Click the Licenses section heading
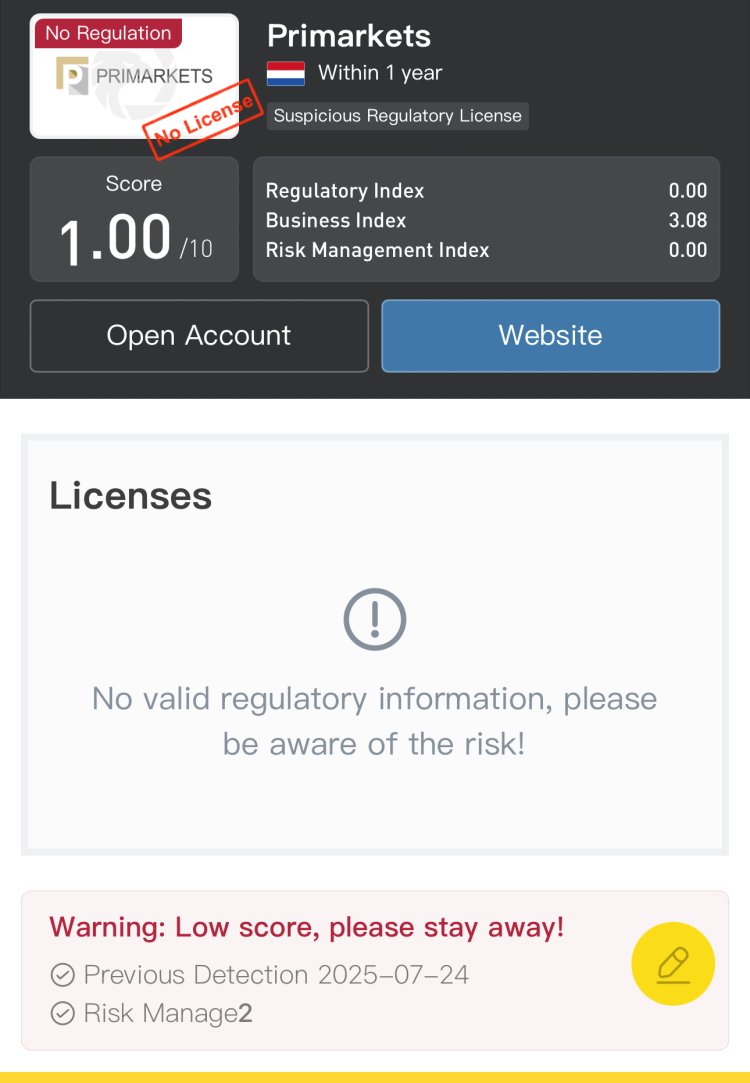 coord(130,495)
